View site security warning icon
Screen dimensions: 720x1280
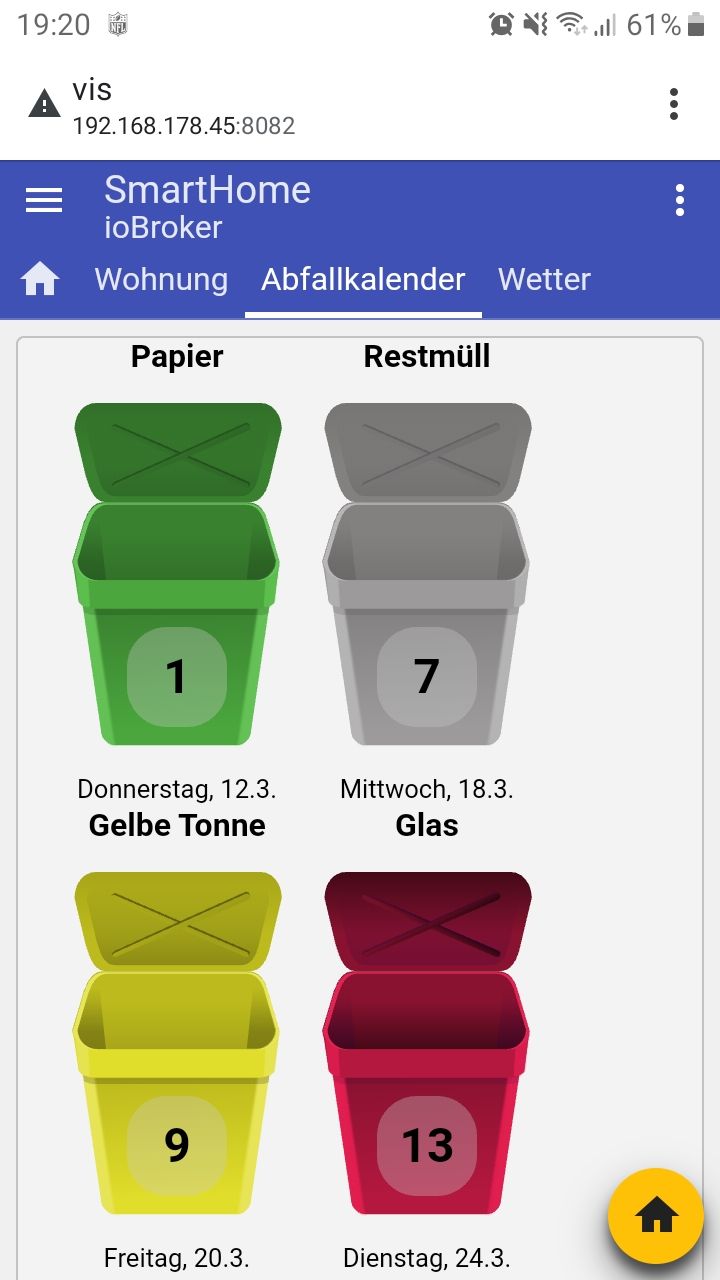click(x=44, y=103)
